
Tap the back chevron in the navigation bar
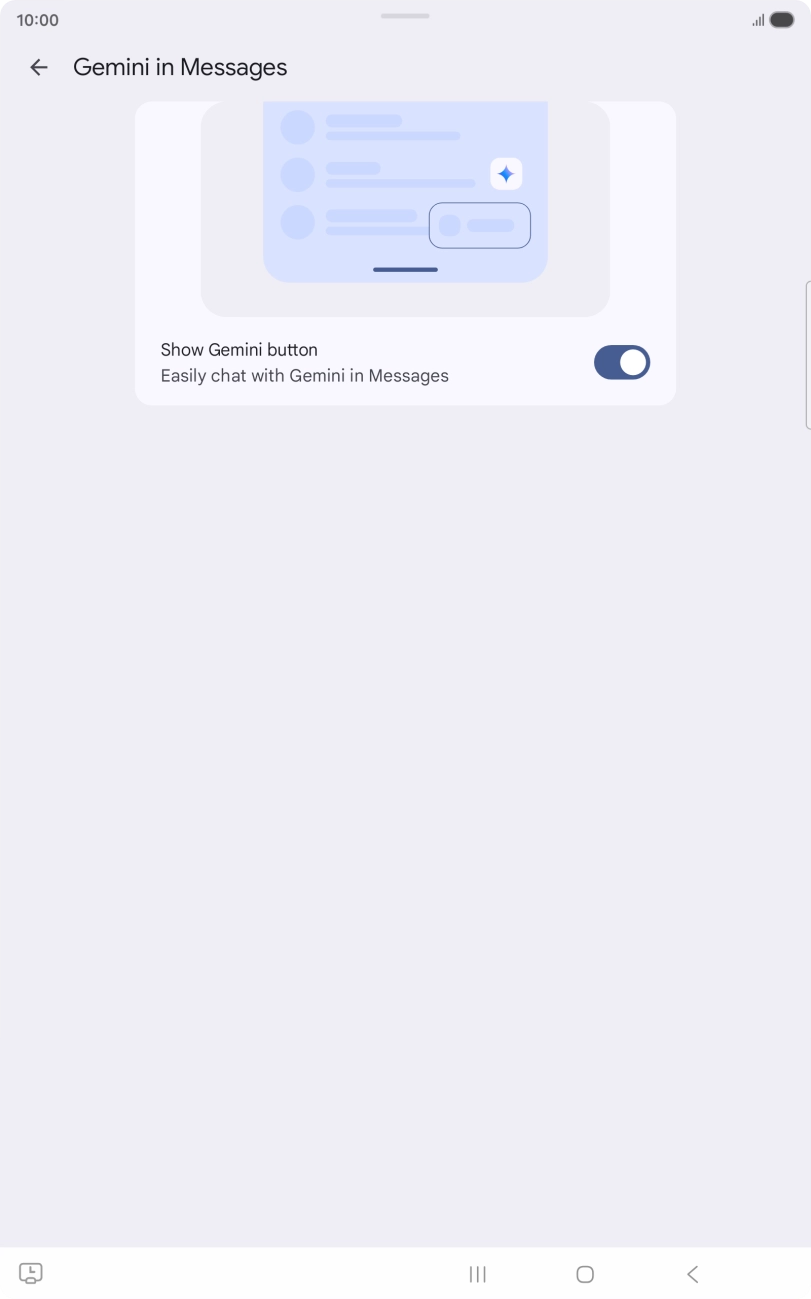pos(692,1273)
